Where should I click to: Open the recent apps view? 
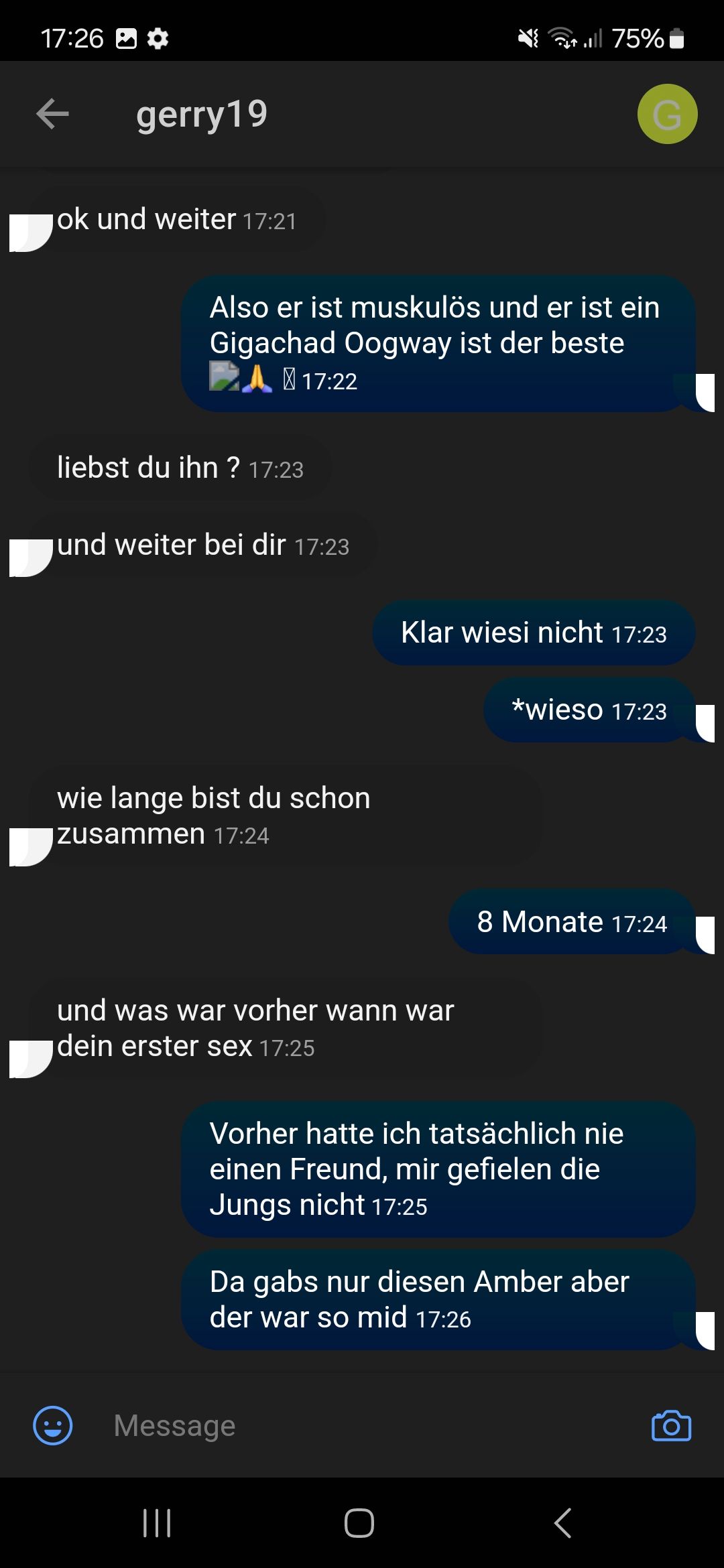pos(157,1523)
